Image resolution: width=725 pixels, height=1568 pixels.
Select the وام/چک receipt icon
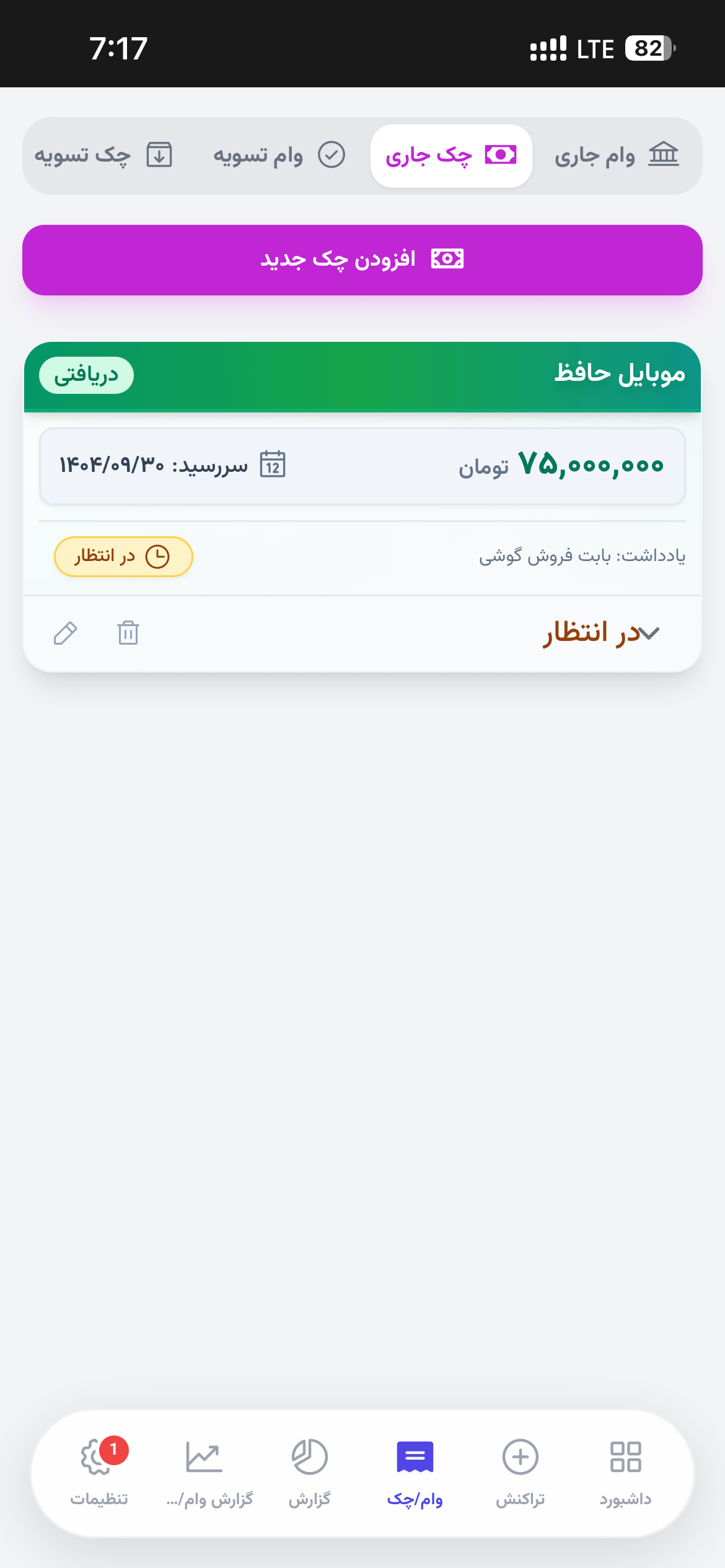[x=414, y=1458]
